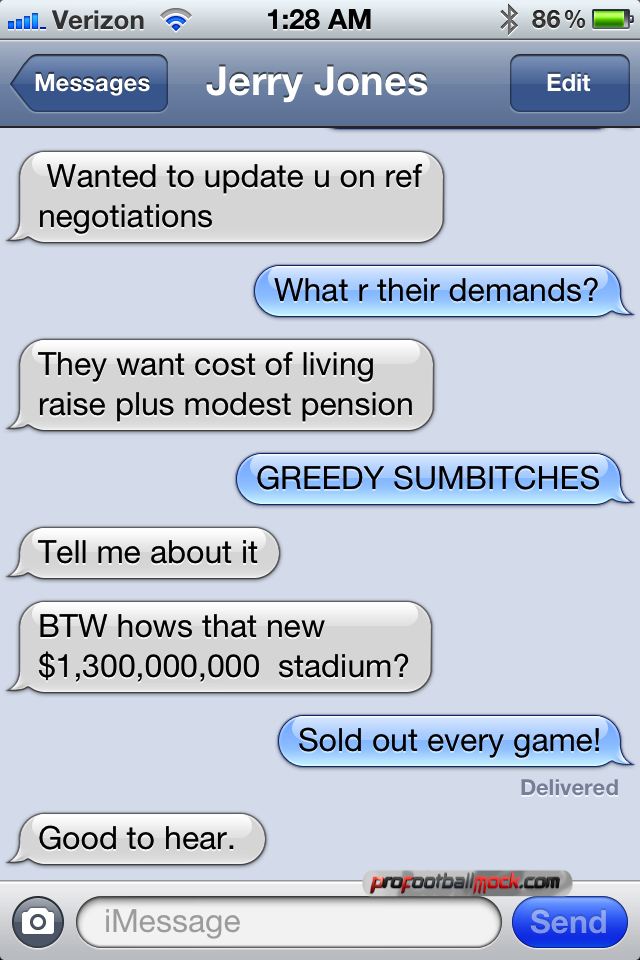This screenshot has width=640, height=960.
Task: Open the camera attachment icon
Action: (38, 921)
